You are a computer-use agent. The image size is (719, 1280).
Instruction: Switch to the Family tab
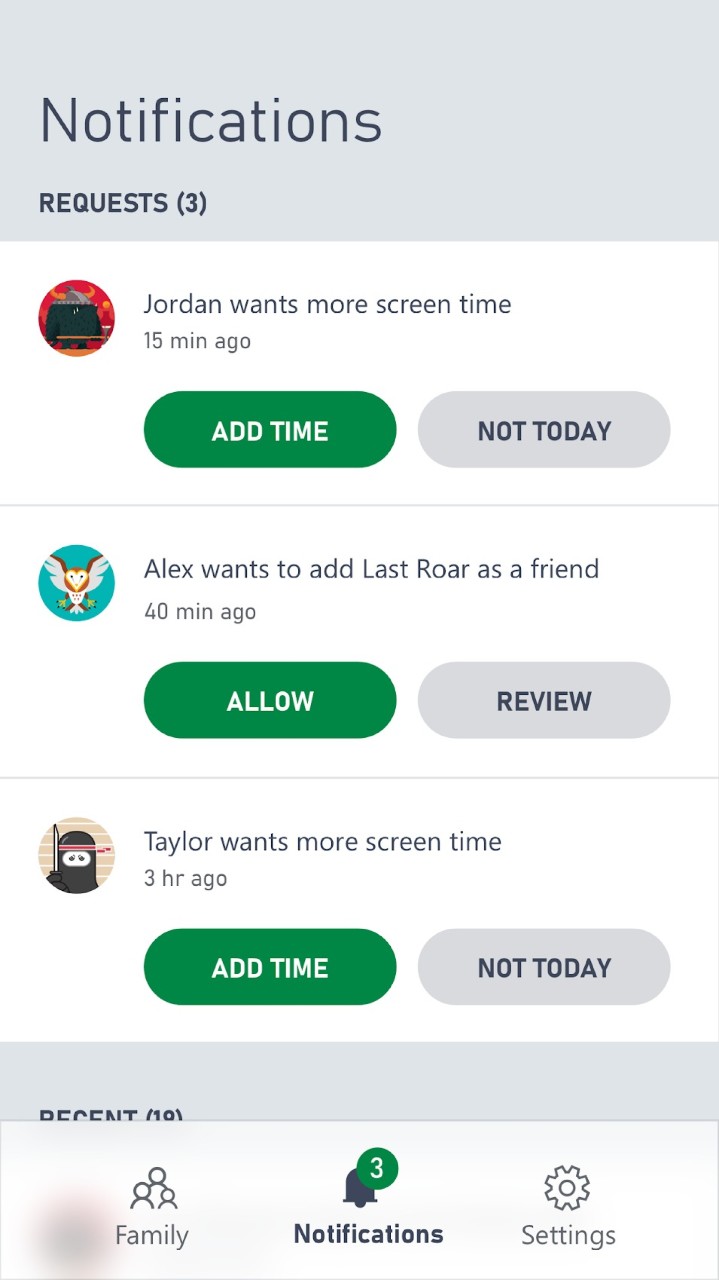pos(152,1205)
